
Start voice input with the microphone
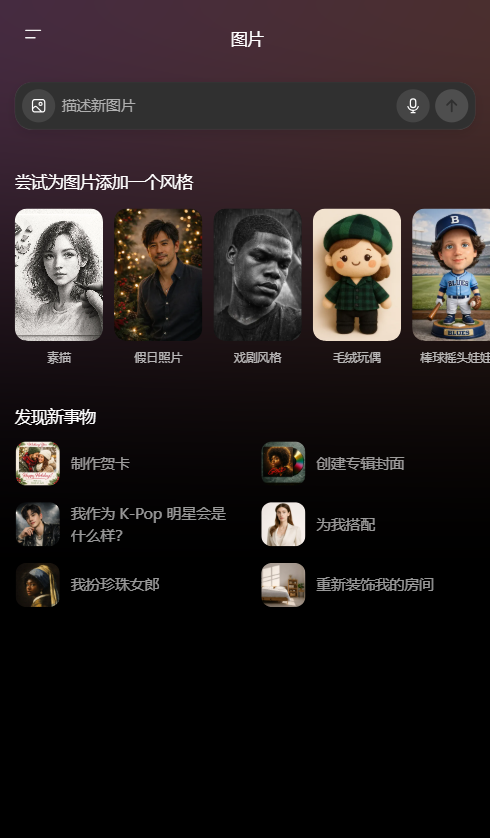[413, 106]
